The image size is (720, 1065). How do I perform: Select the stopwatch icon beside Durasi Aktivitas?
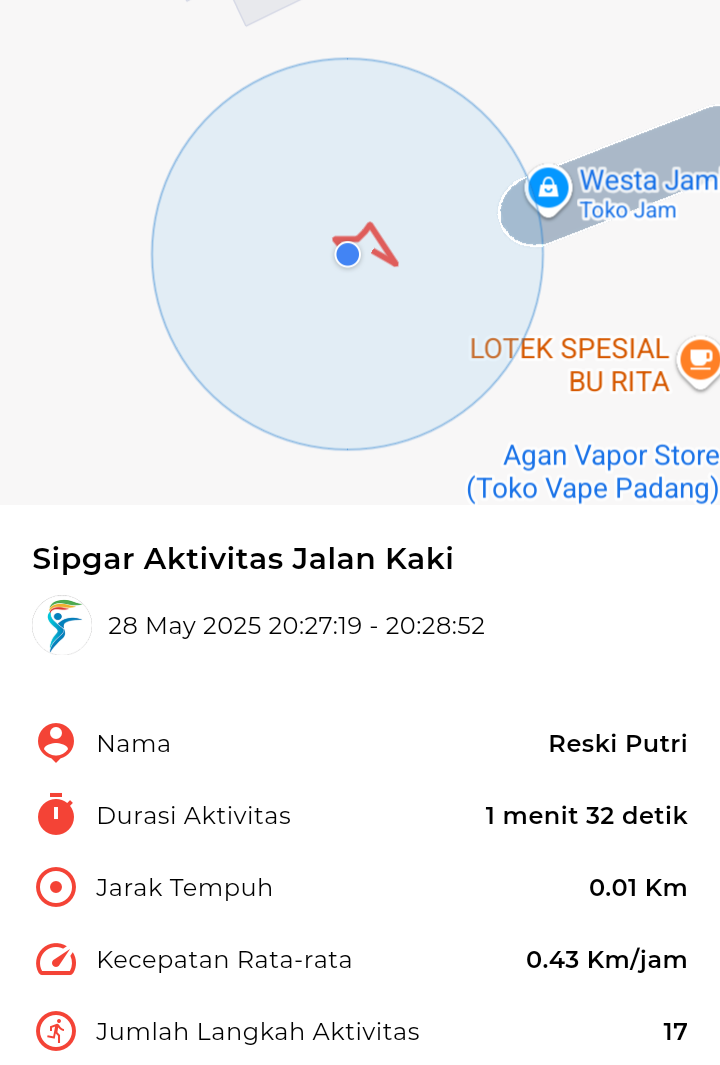[x=55, y=815]
